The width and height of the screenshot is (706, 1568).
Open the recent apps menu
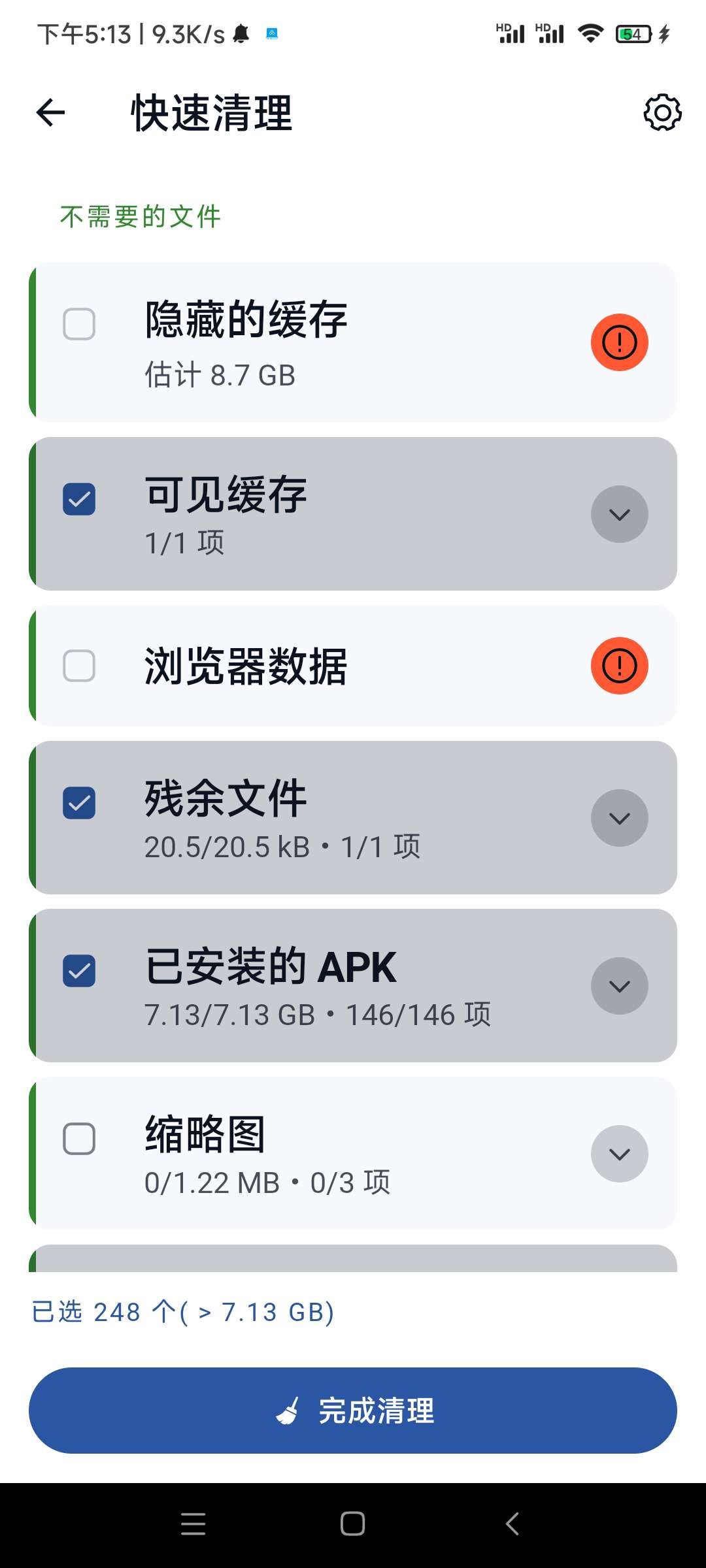tap(193, 1524)
